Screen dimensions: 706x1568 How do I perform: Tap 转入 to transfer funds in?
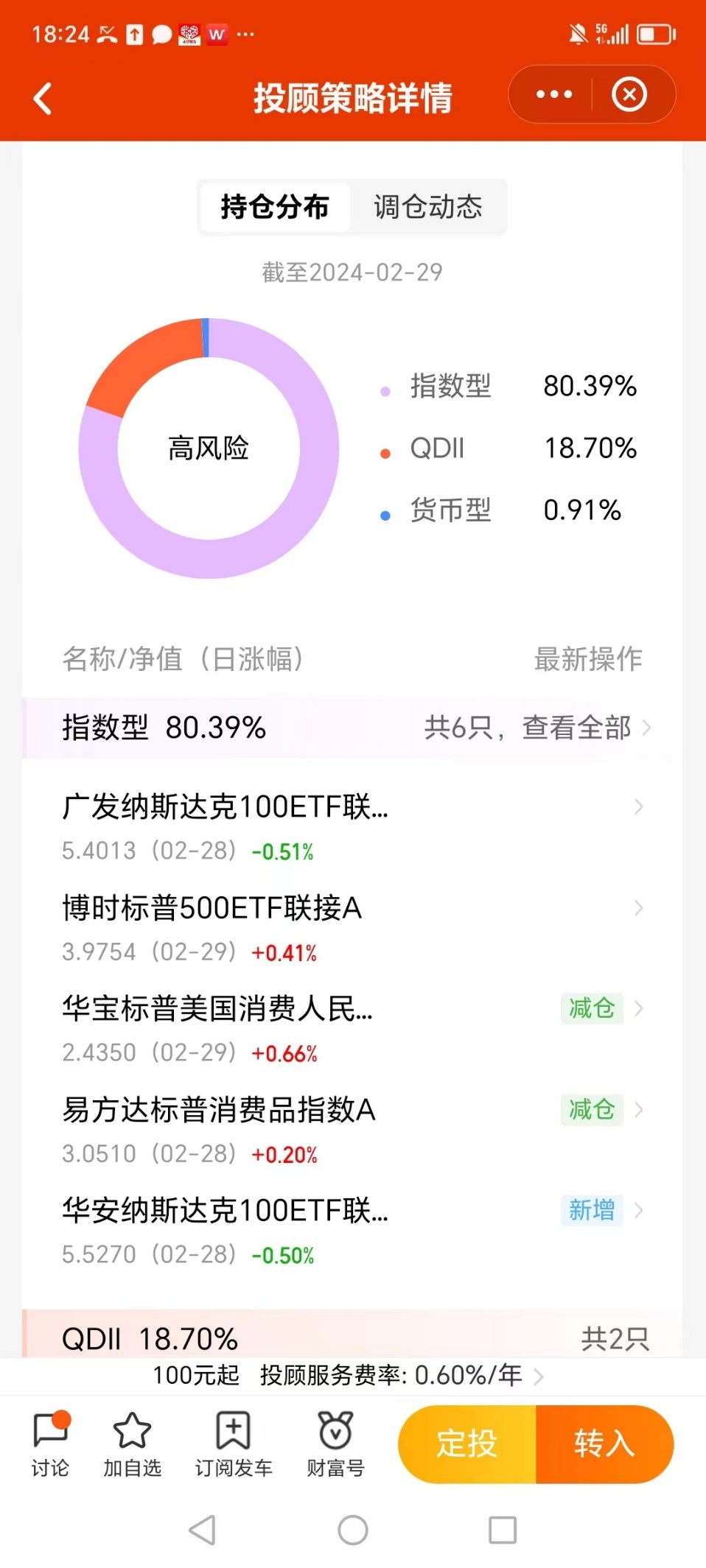click(x=605, y=1444)
